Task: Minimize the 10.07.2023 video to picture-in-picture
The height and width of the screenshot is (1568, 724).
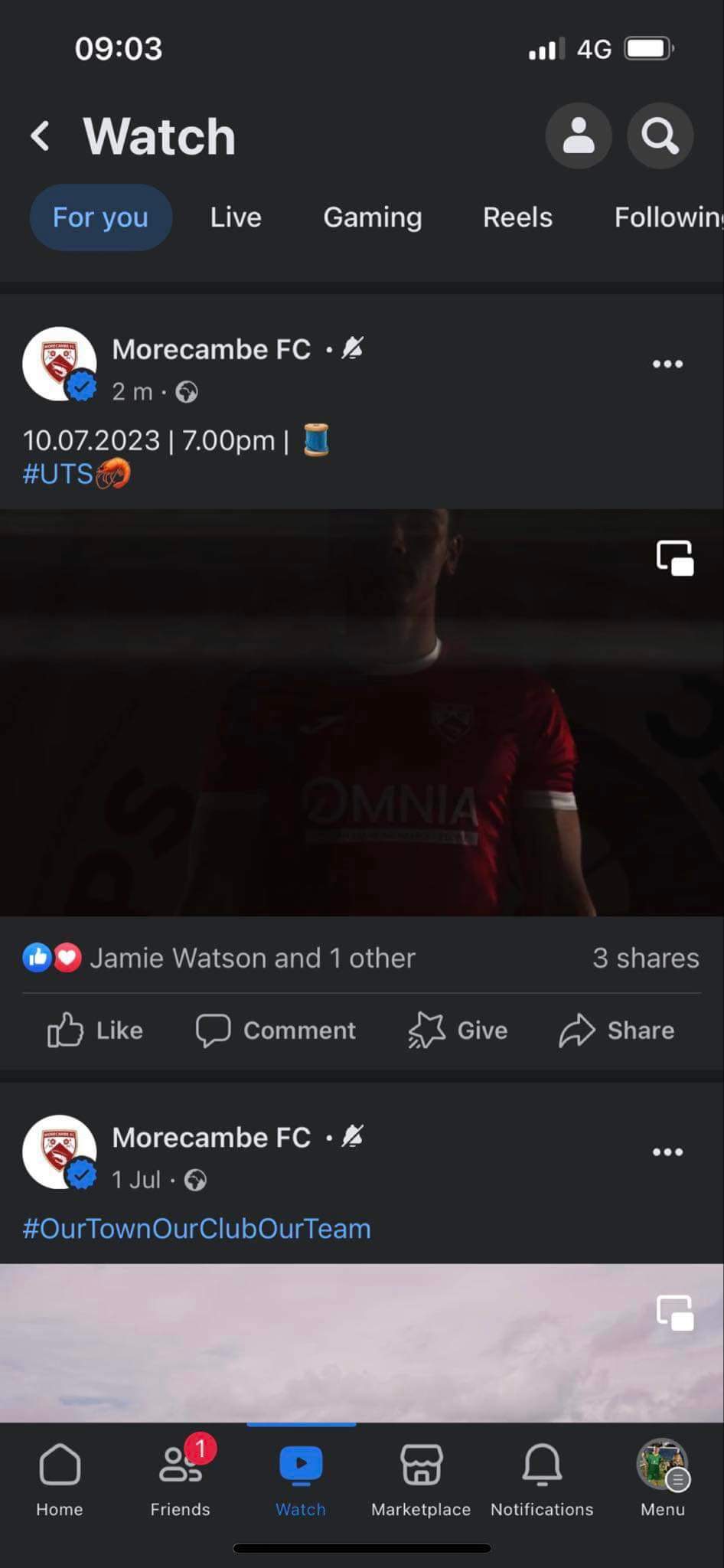Action: pyautogui.click(x=674, y=557)
